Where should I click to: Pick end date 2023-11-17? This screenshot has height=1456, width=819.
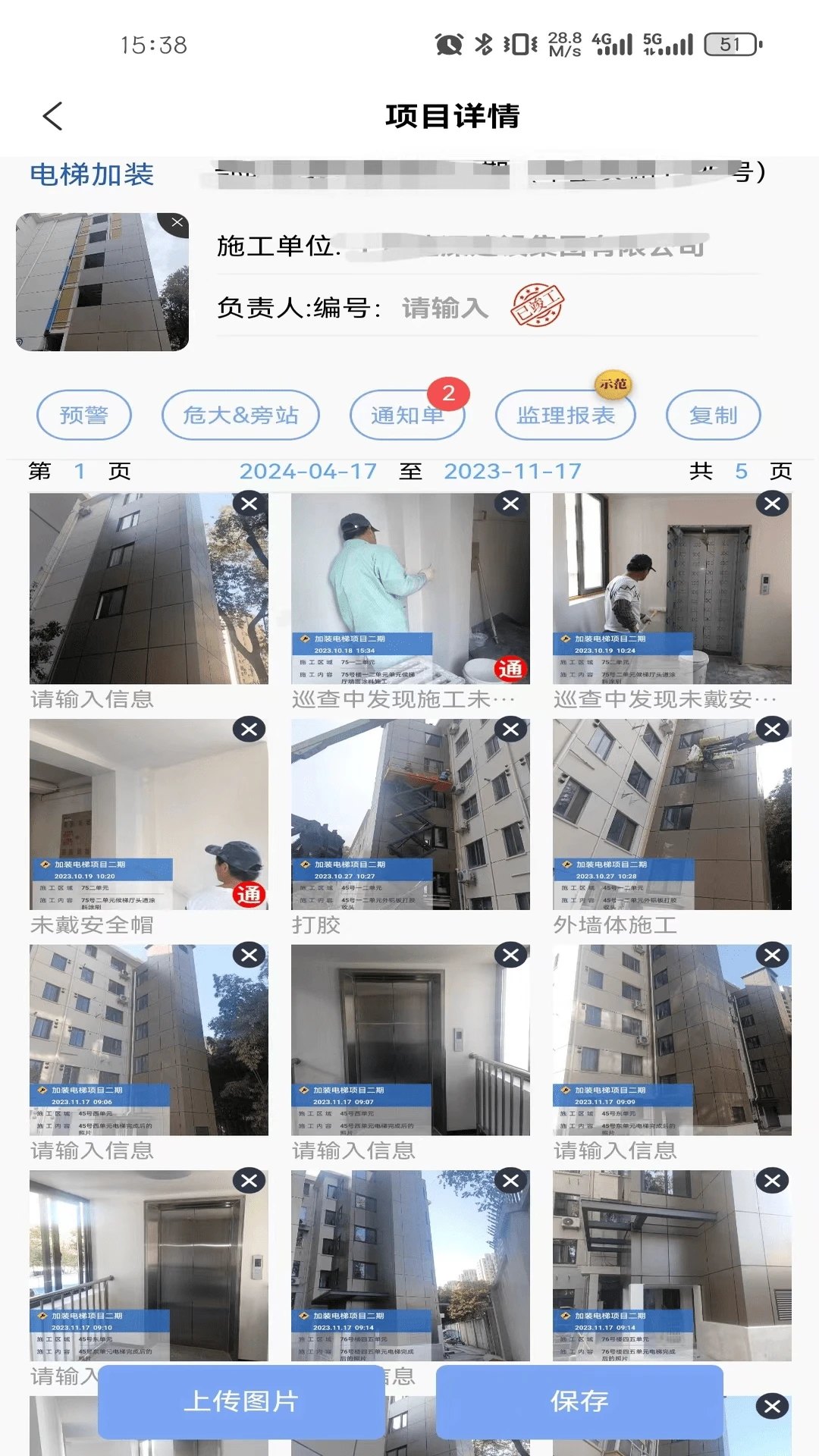pos(513,472)
